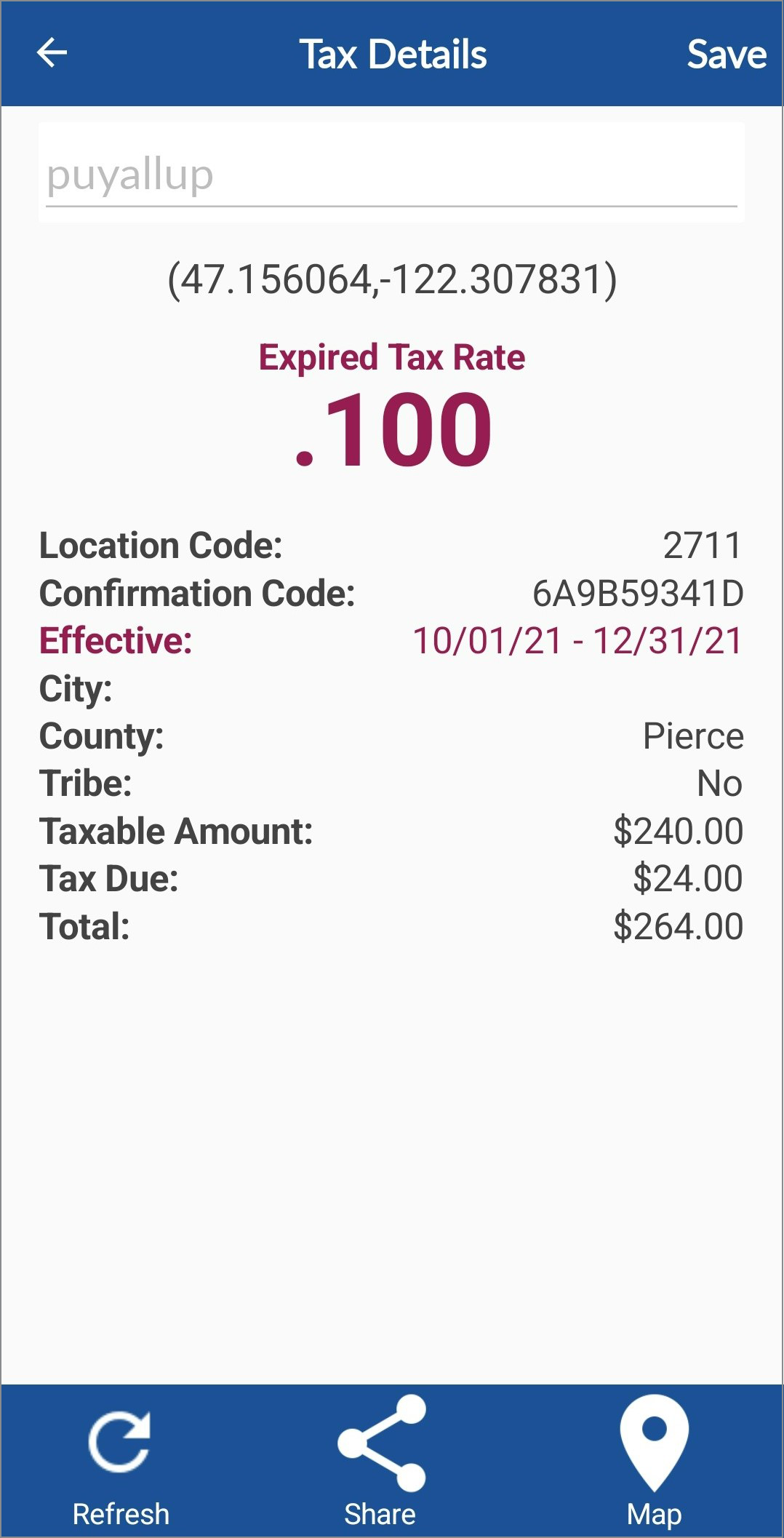The width and height of the screenshot is (784, 1538).
Task: Go back using the arrow icon
Action: (x=52, y=53)
